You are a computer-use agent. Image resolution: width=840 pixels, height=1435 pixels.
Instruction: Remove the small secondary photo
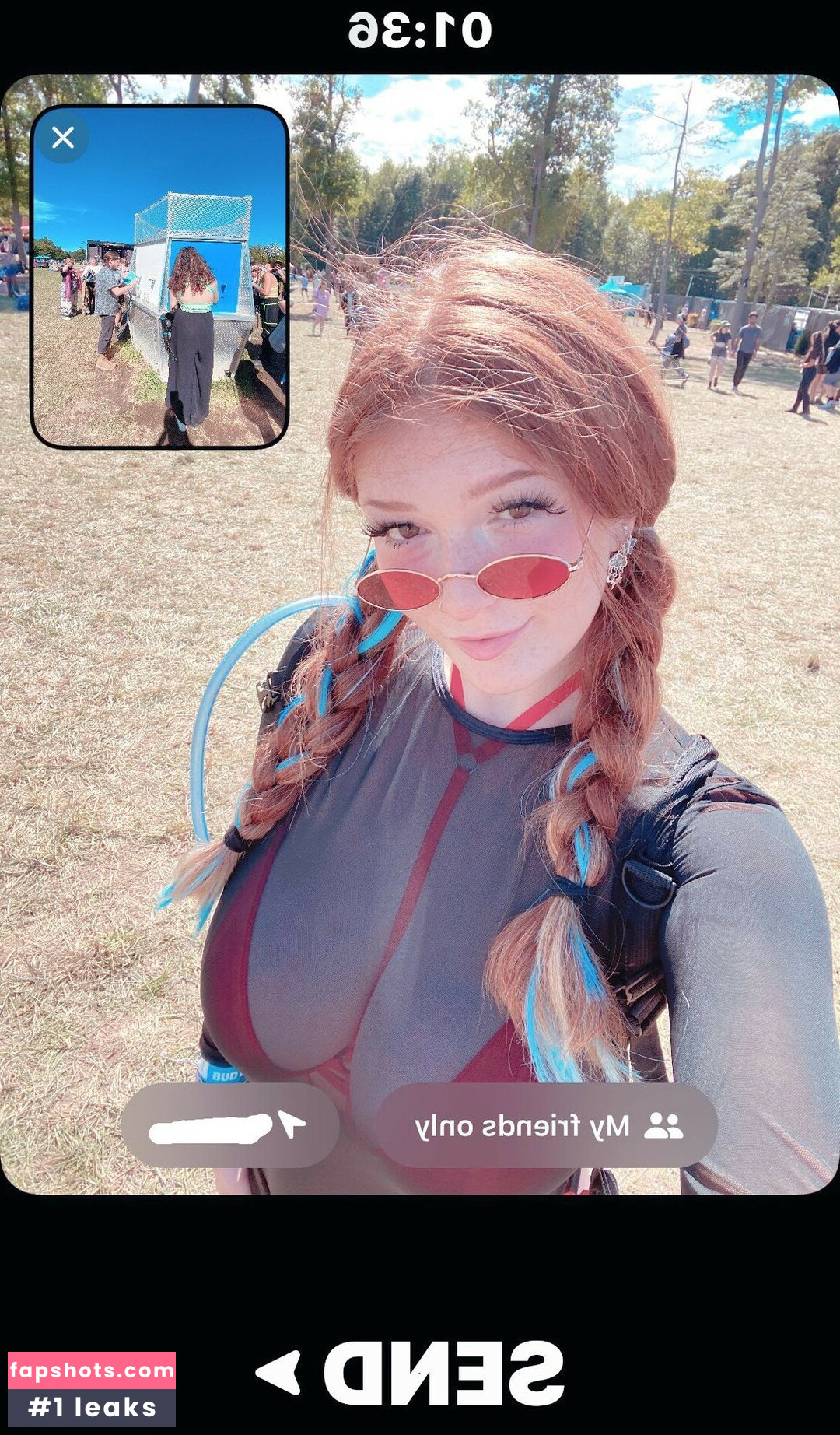pos(63,138)
